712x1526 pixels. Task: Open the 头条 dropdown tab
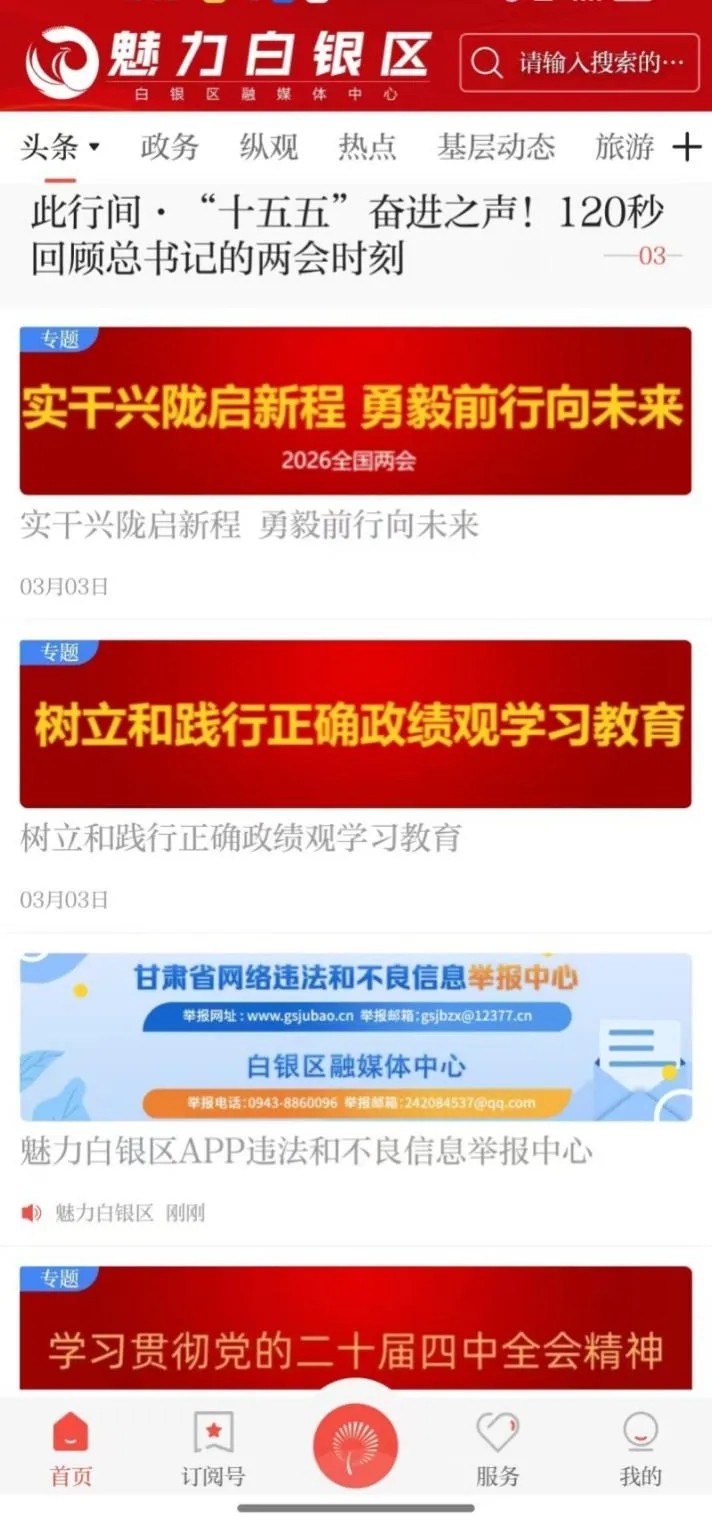[x=60, y=147]
